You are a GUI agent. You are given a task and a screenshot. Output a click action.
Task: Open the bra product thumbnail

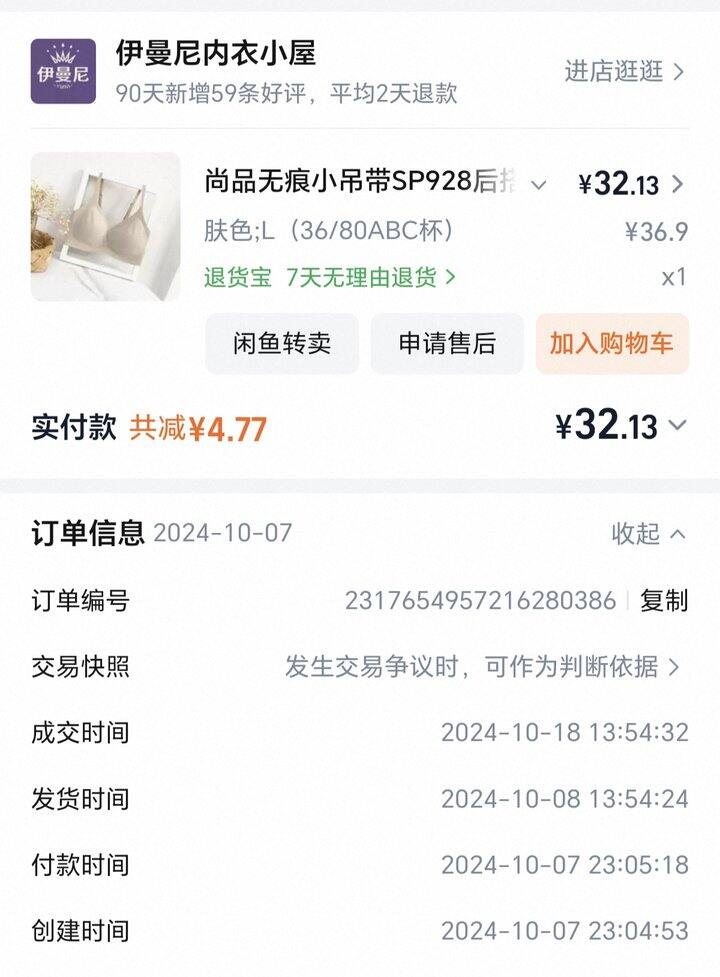pos(105,227)
